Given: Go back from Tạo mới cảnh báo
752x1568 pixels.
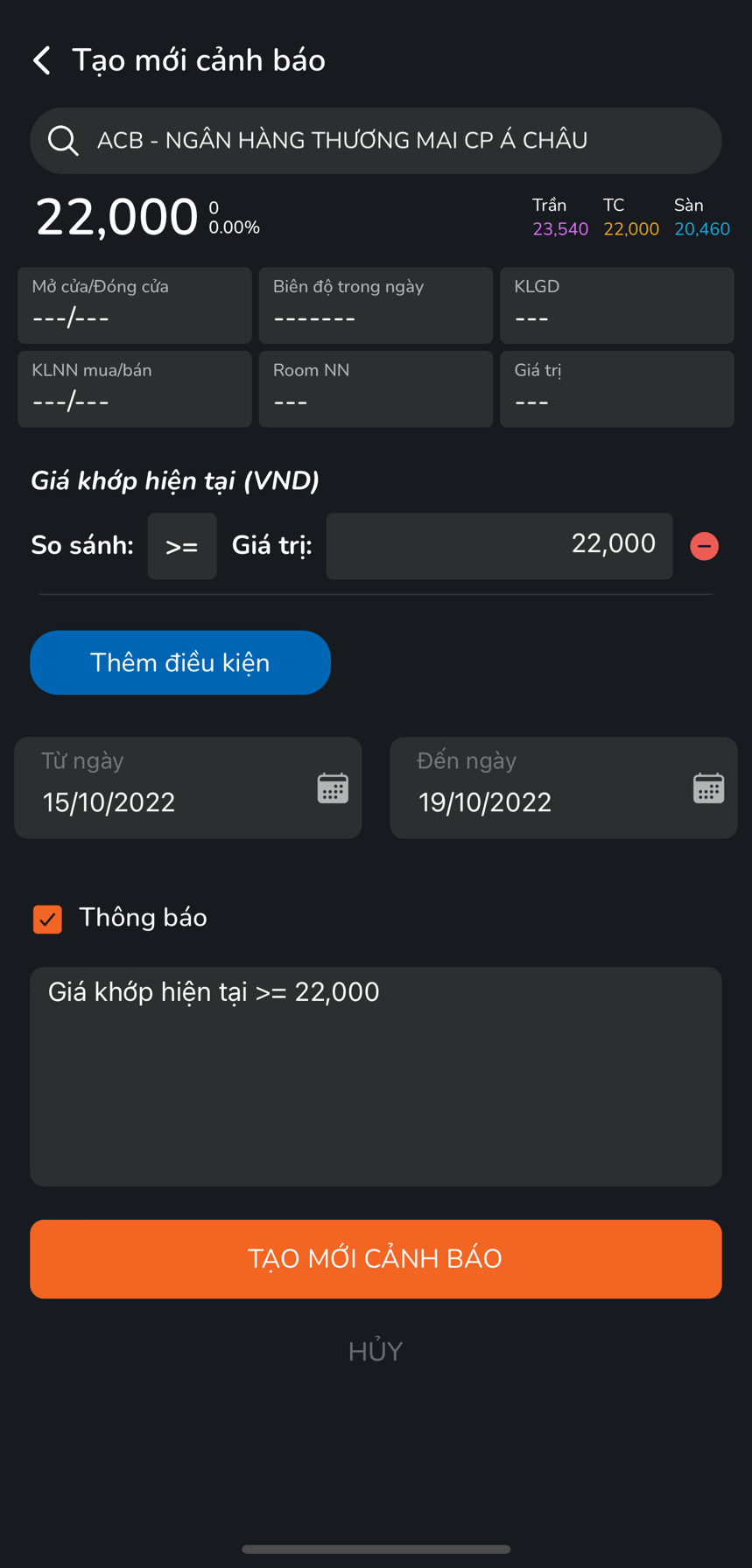Looking at the screenshot, I should [x=41, y=60].
